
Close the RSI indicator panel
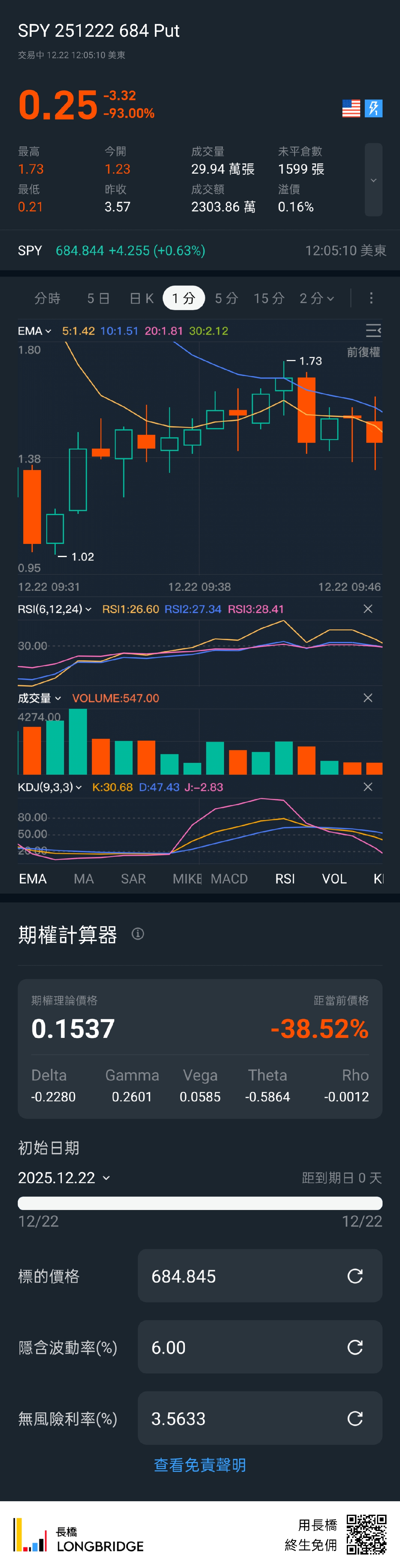coord(368,609)
